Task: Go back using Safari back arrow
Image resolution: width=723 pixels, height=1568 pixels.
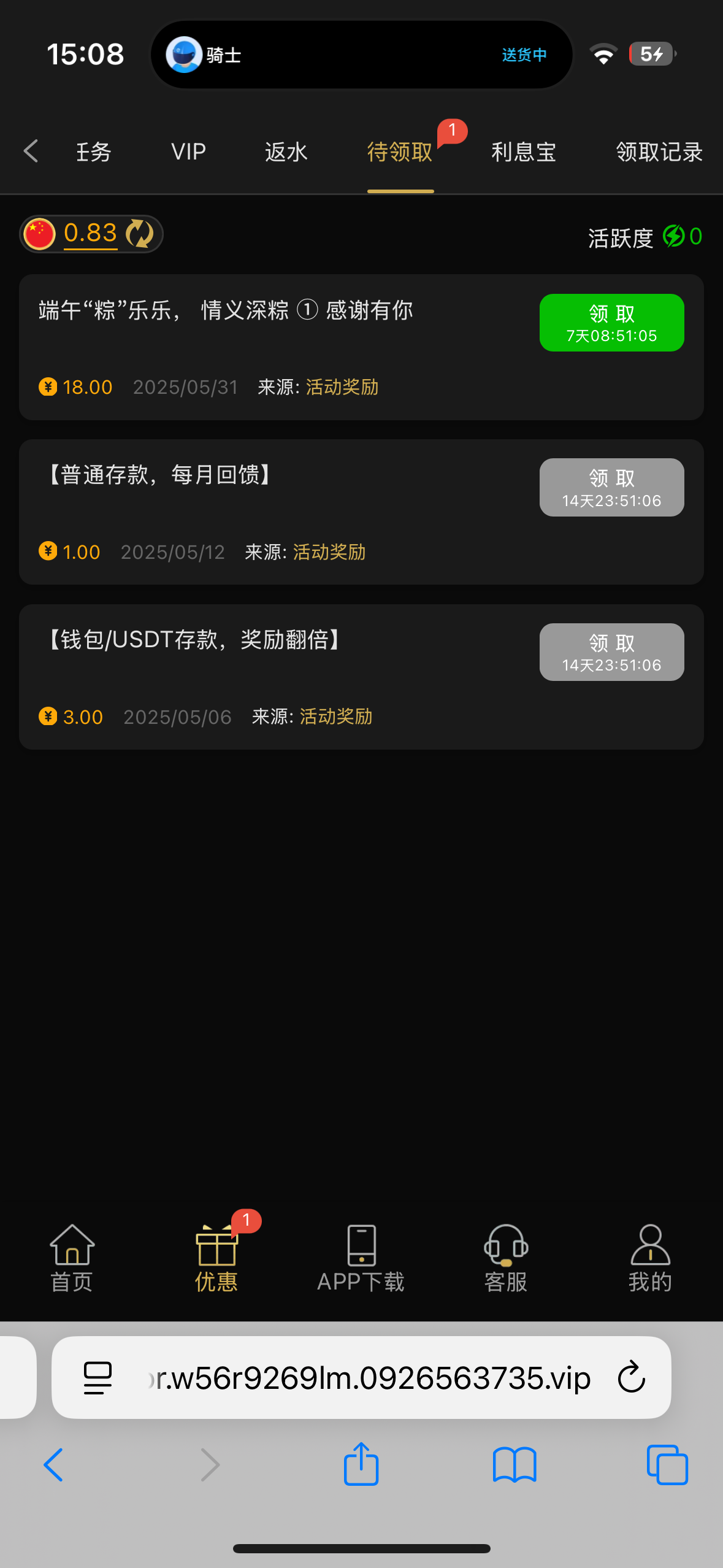Action: click(x=53, y=1463)
